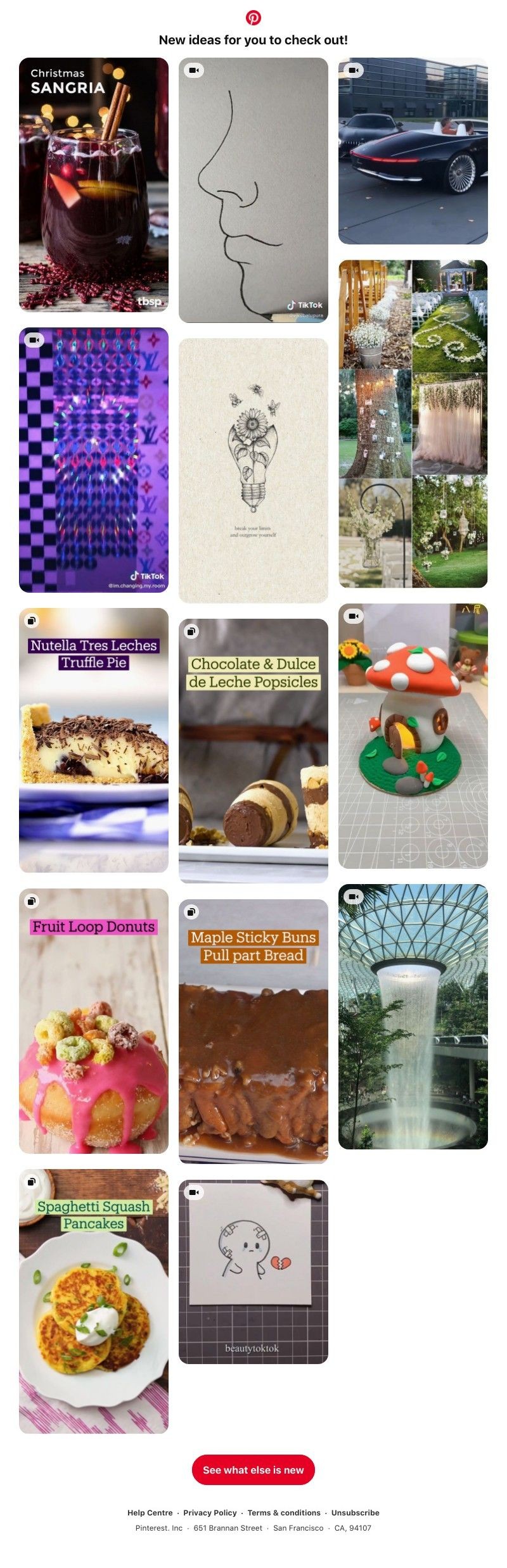Tap the See what else is new button
The height and width of the screenshot is (1568, 507).
pos(253,1470)
